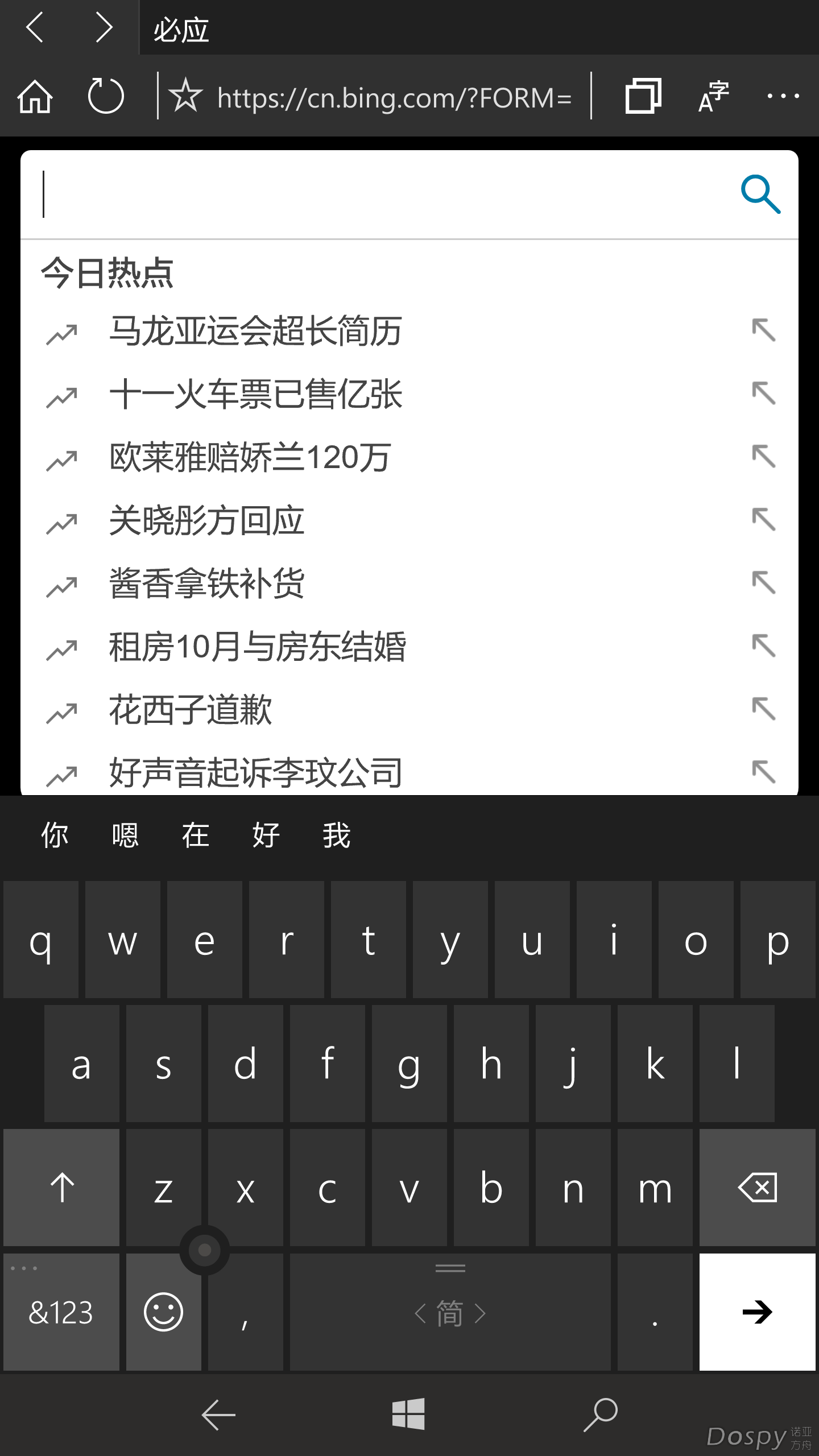Tap the keyboard backspace key
The width and height of the screenshot is (819, 1456).
tap(757, 1188)
